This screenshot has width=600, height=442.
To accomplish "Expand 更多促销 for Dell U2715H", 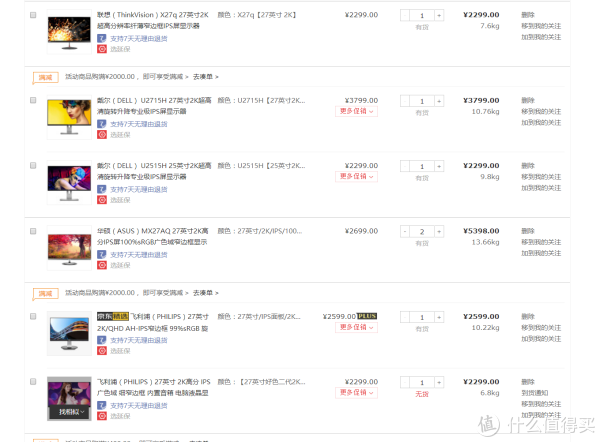I will (356, 111).
